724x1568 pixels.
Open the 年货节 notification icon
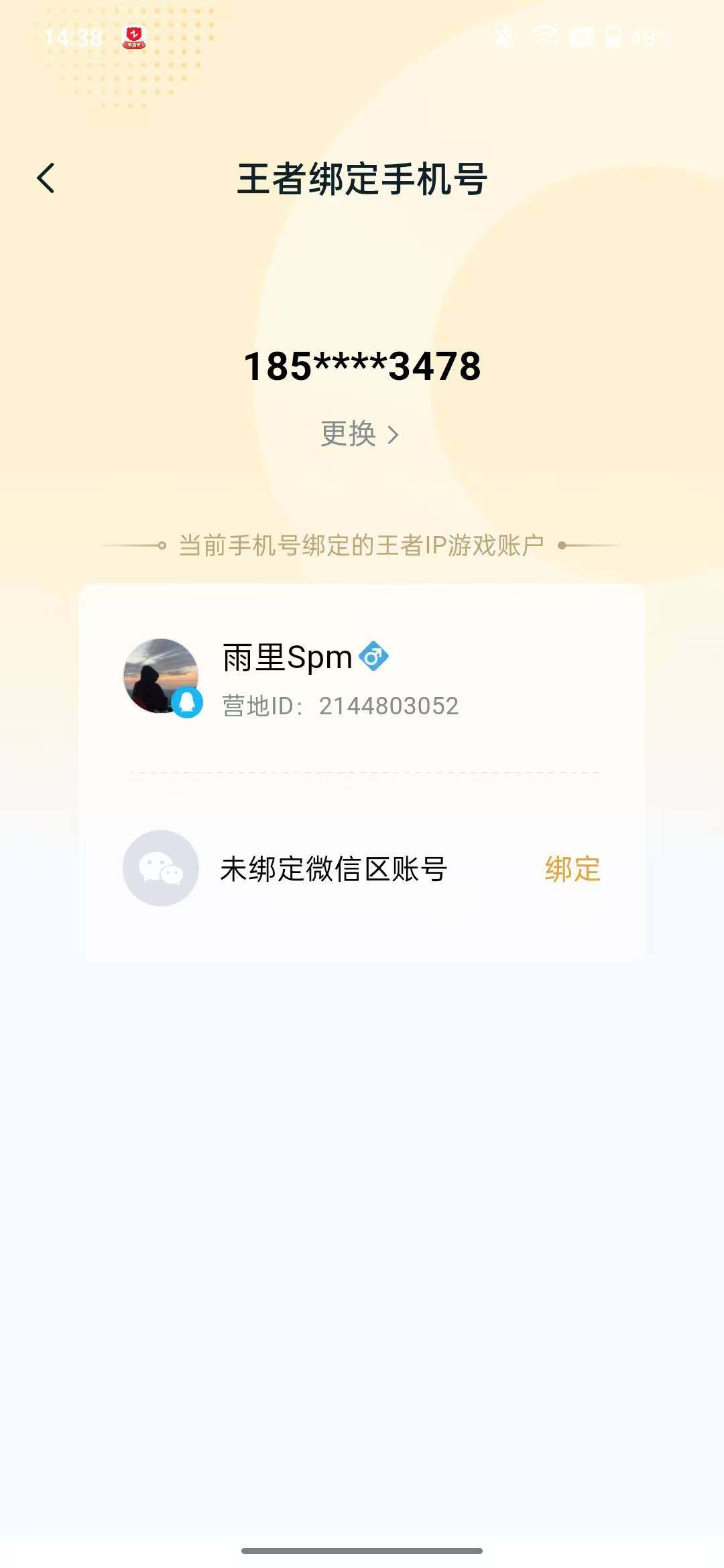click(133, 38)
